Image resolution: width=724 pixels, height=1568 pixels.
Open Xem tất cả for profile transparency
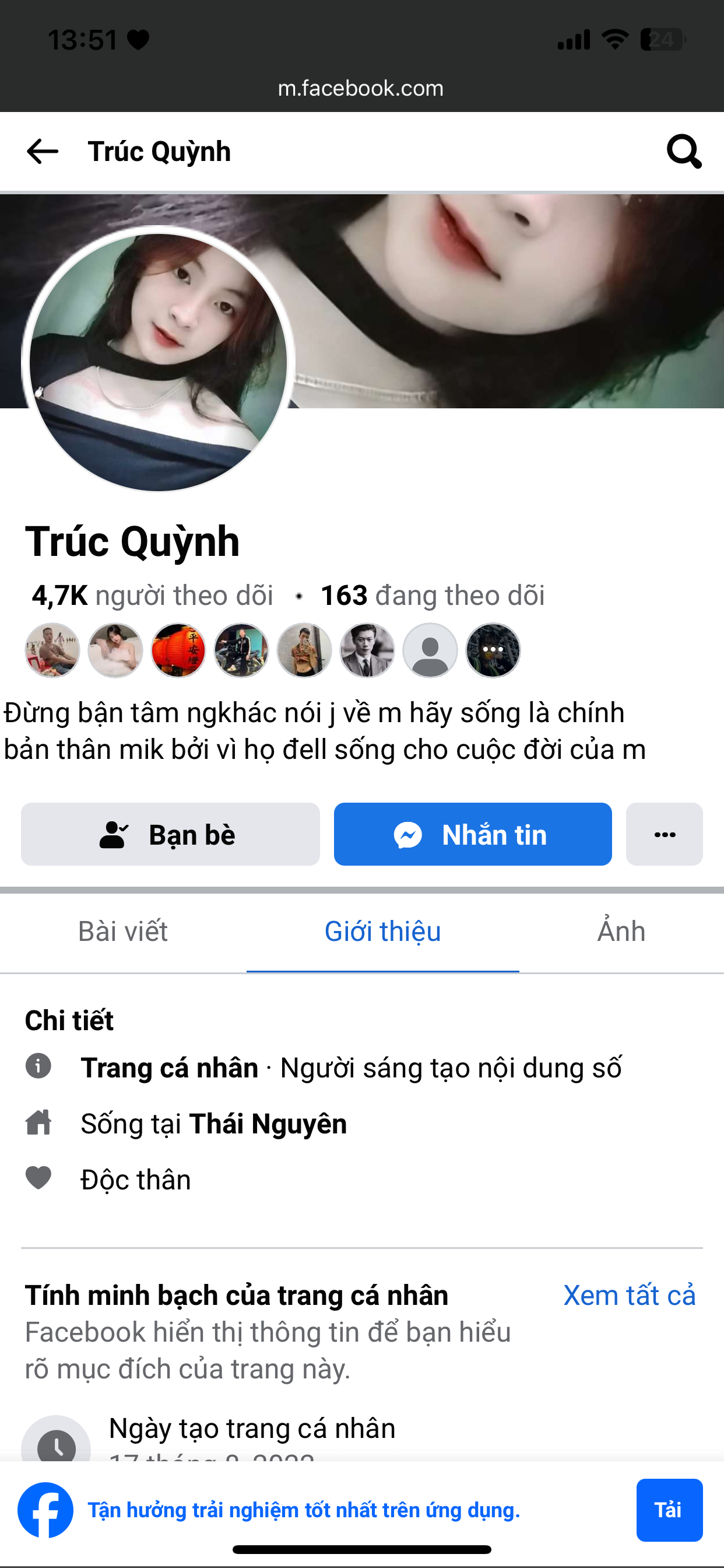coord(629,1296)
